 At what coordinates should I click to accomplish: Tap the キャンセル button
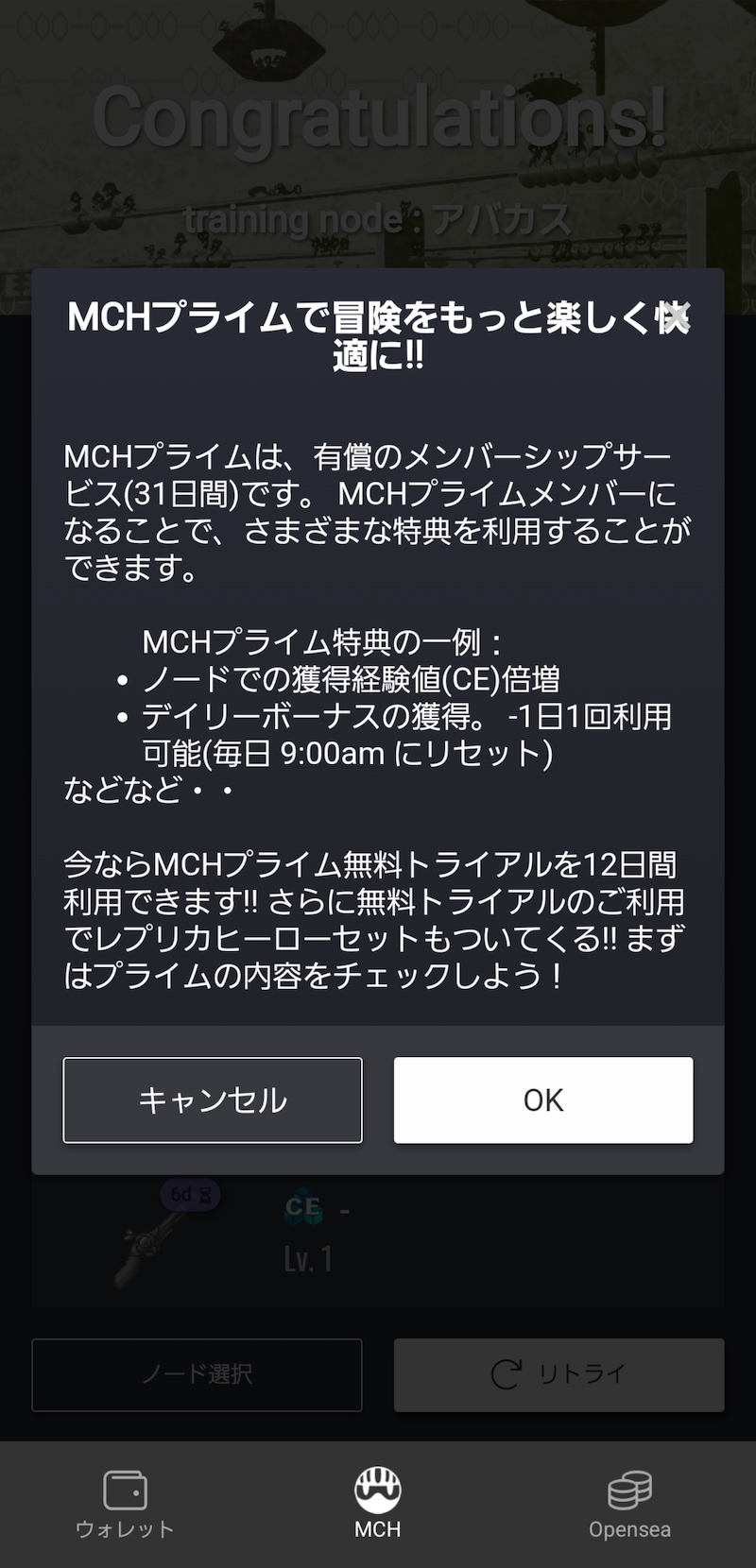click(x=213, y=1099)
